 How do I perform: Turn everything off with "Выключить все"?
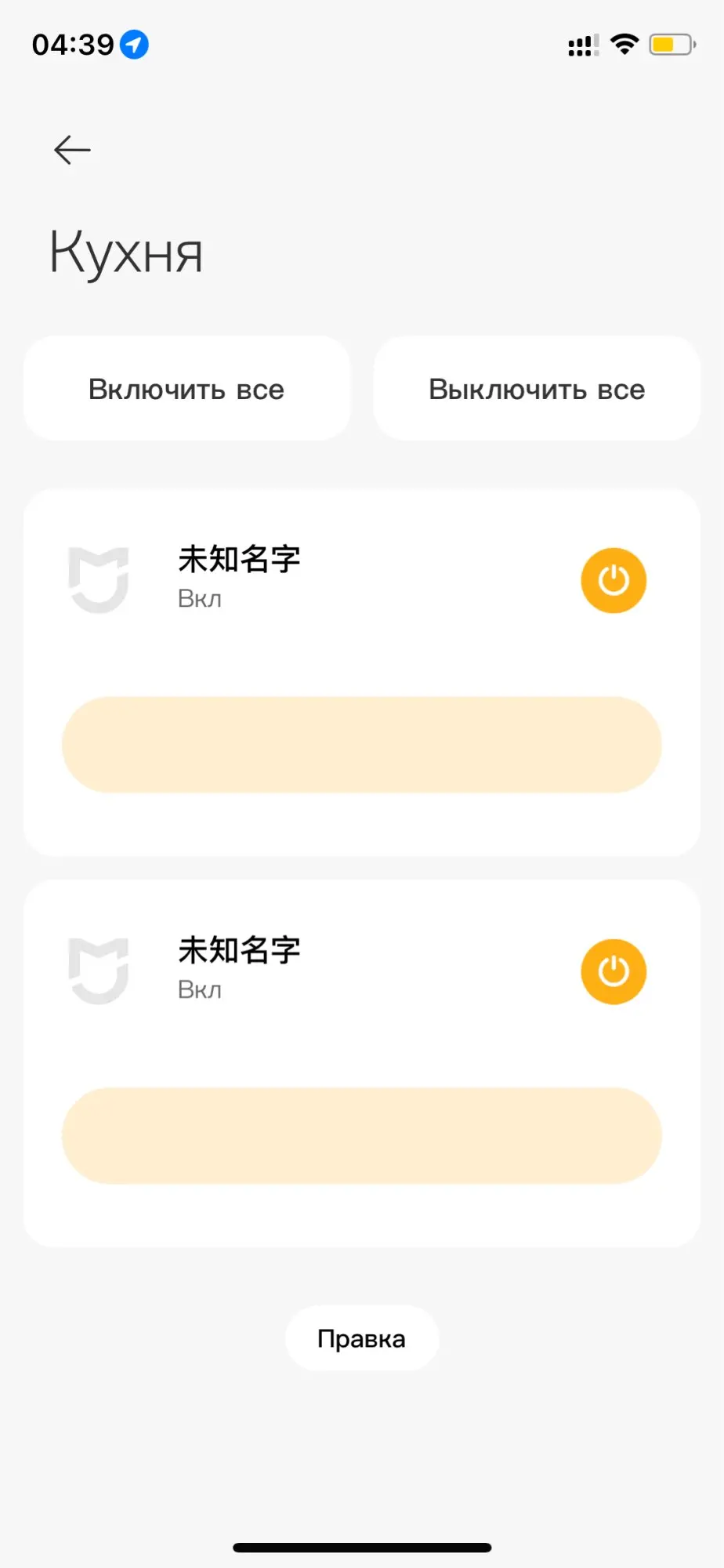(x=537, y=389)
